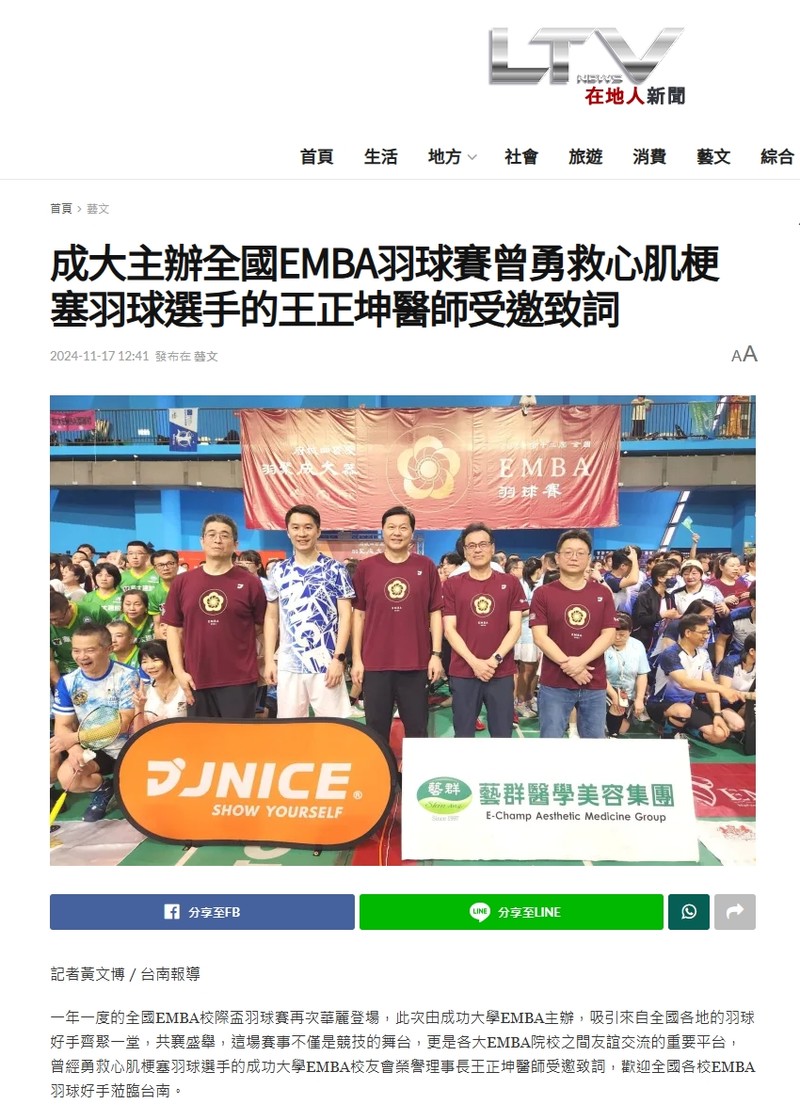This screenshot has height=1120, width=800.
Task: Open the 旅遊 section
Action: click(x=585, y=157)
